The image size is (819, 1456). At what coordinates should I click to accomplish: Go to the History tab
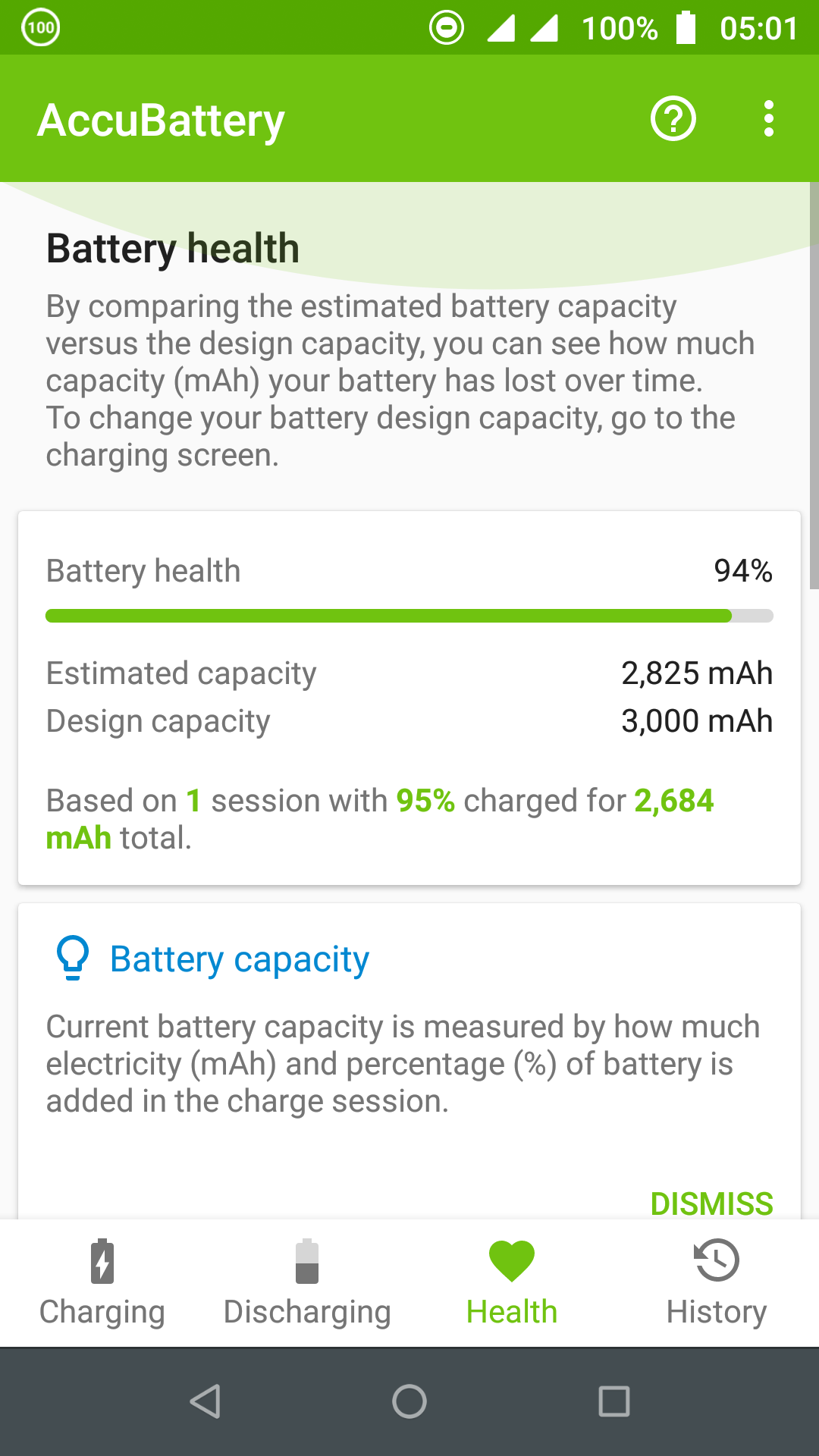tap(717, 1283)
